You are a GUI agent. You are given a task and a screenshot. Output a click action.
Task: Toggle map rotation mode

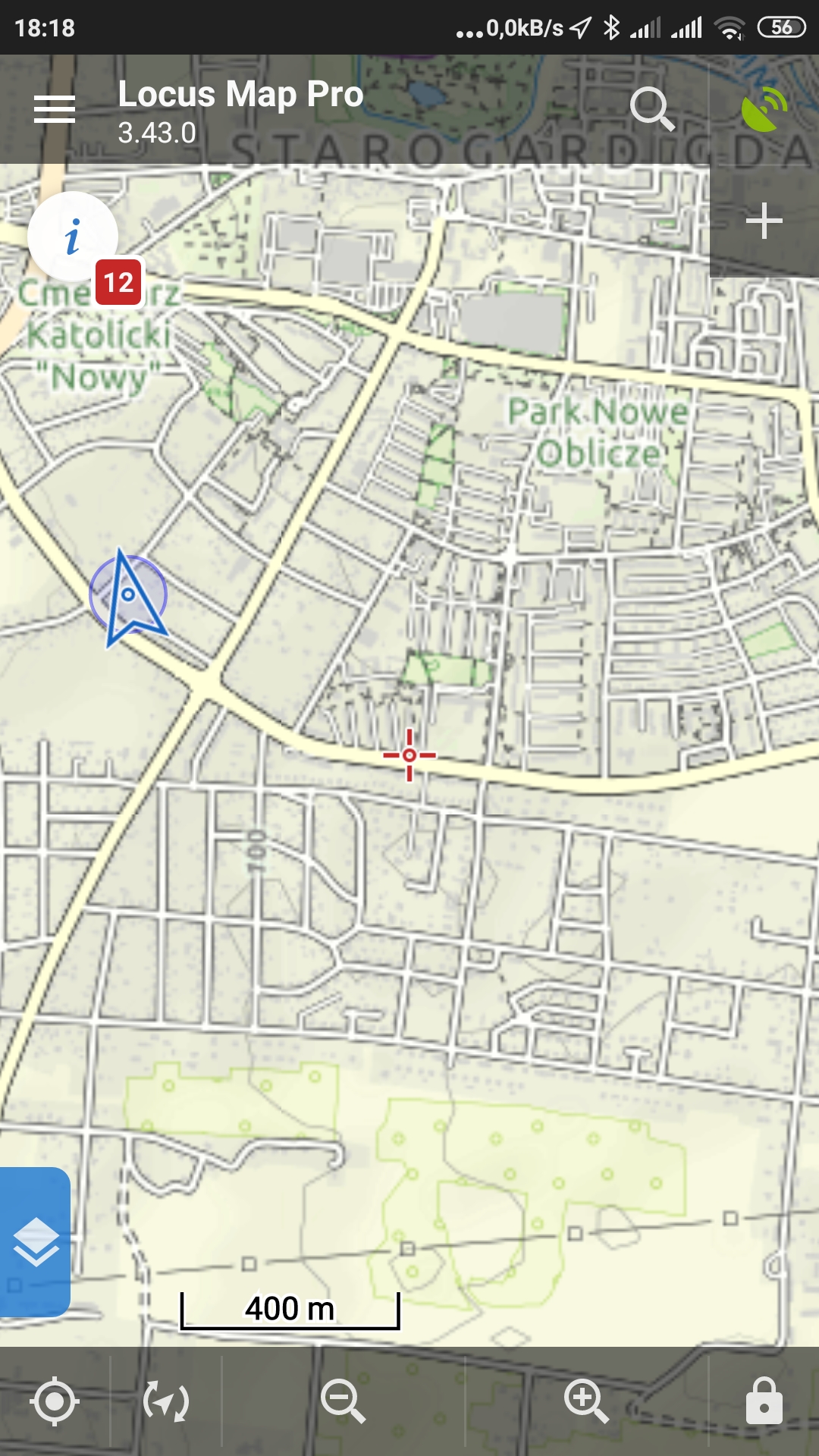coord(166,1401)
